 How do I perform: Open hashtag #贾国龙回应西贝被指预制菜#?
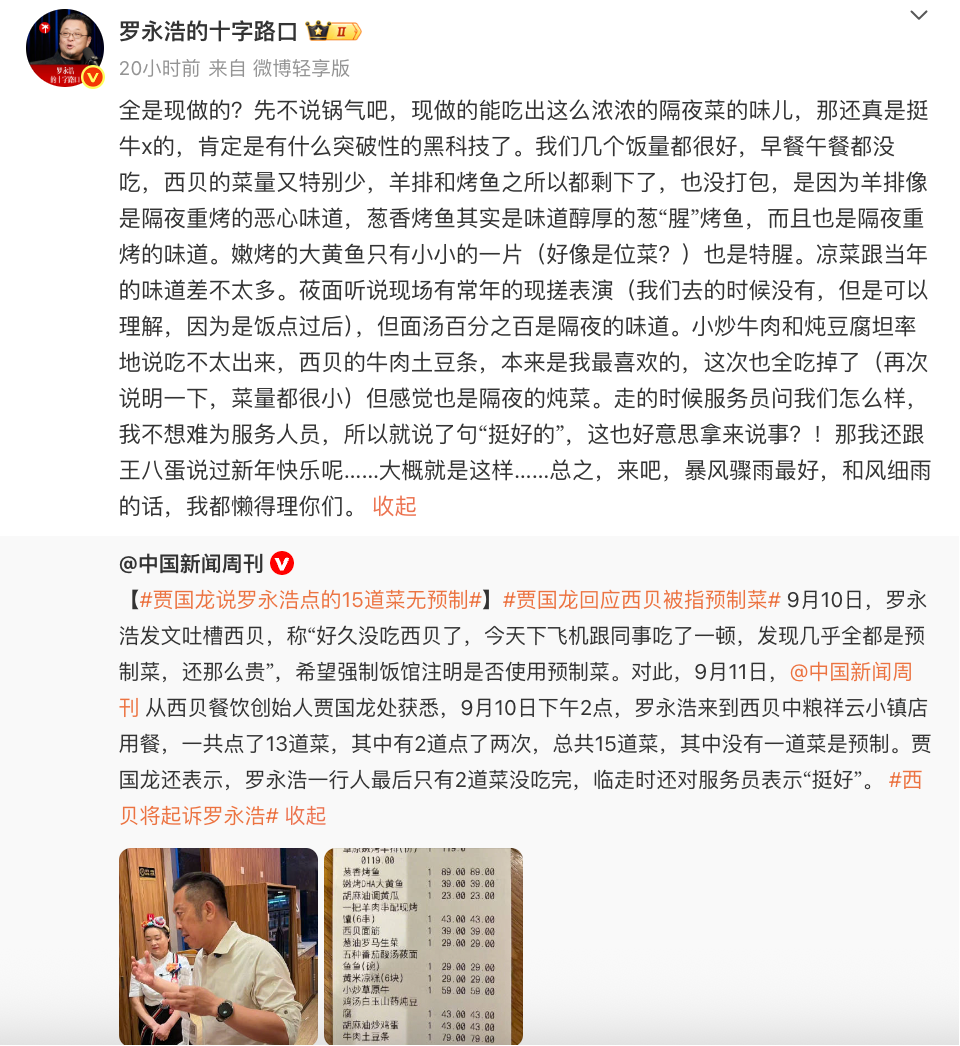coord(641,600)
